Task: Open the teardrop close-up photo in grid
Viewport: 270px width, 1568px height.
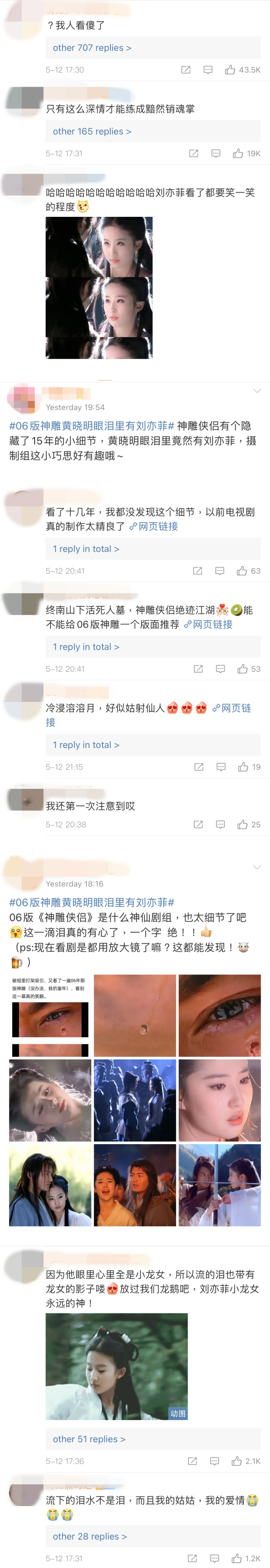Action: point(135,1015)
